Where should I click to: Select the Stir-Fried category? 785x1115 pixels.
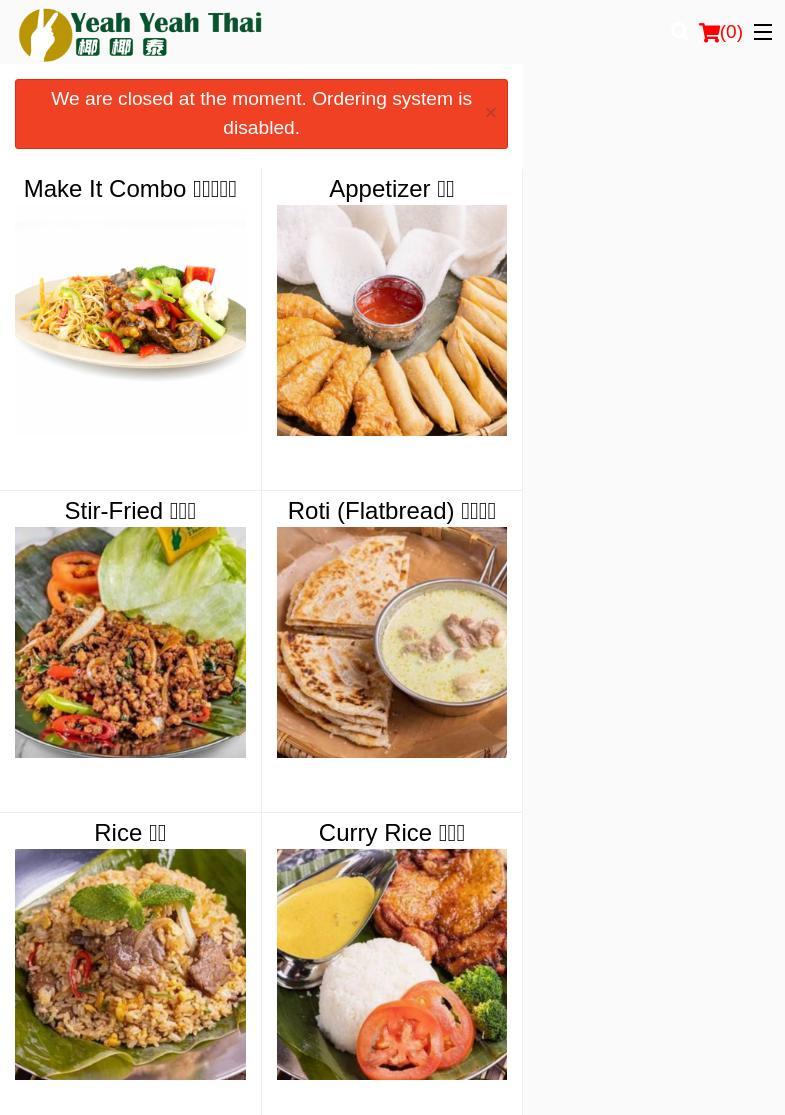coord(130,641)
